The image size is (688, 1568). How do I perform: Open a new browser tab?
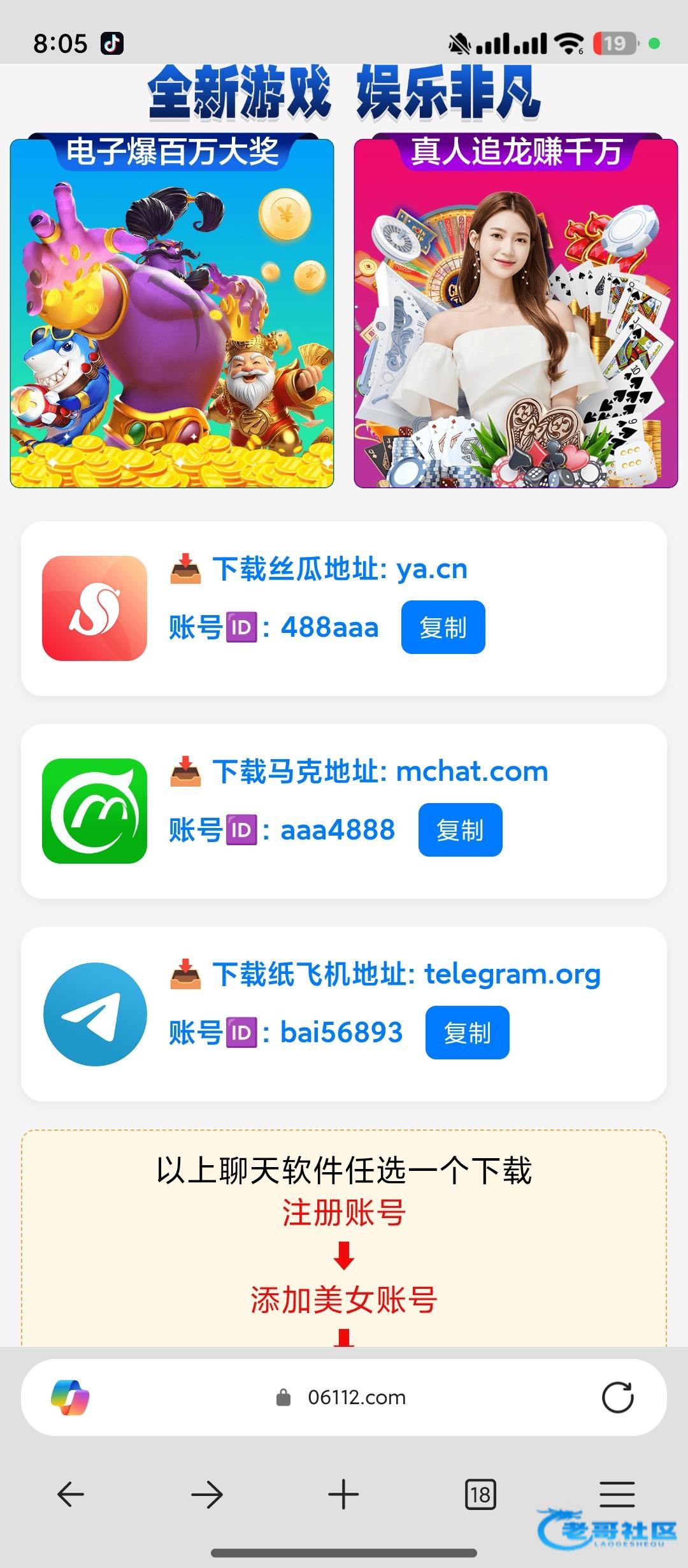tap(343, 1495)
